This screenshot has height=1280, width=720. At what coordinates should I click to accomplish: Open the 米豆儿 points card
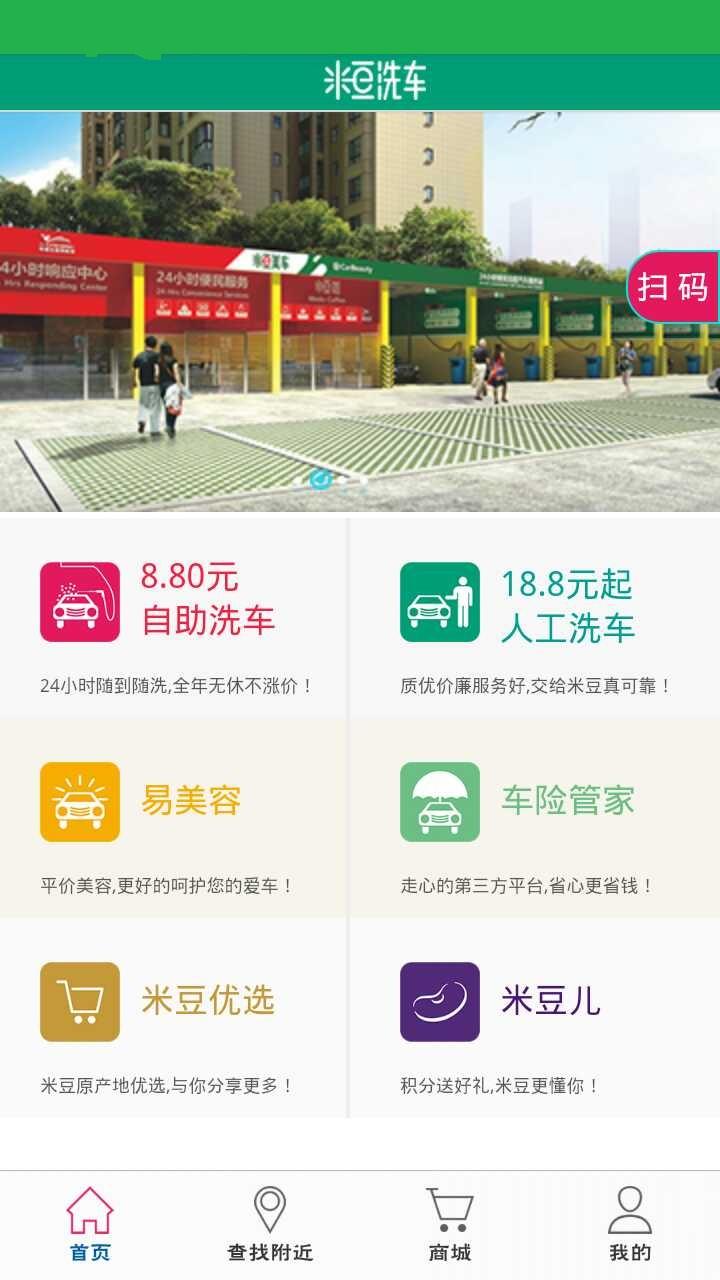point(534,1017)
